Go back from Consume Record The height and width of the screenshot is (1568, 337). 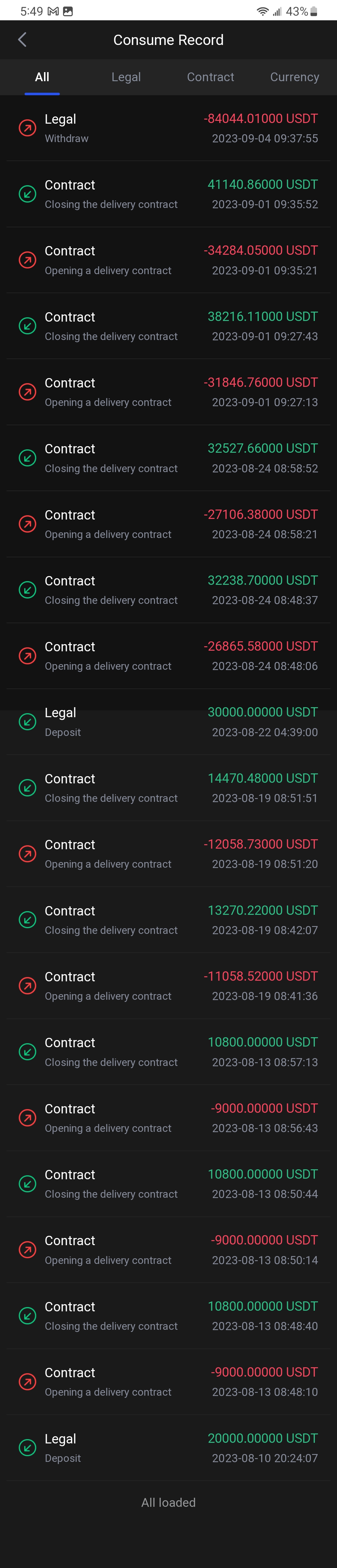pos(22,40)
